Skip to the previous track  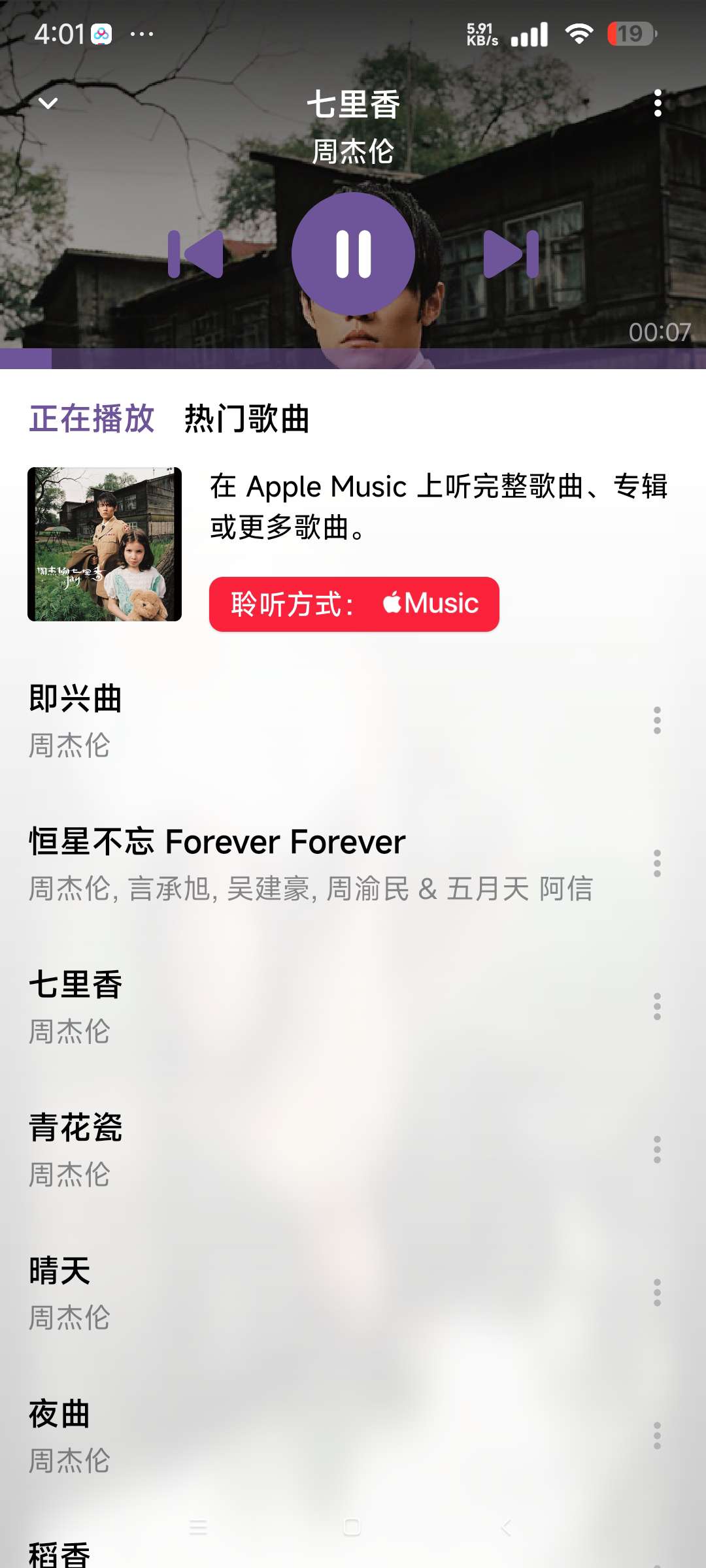195,254
